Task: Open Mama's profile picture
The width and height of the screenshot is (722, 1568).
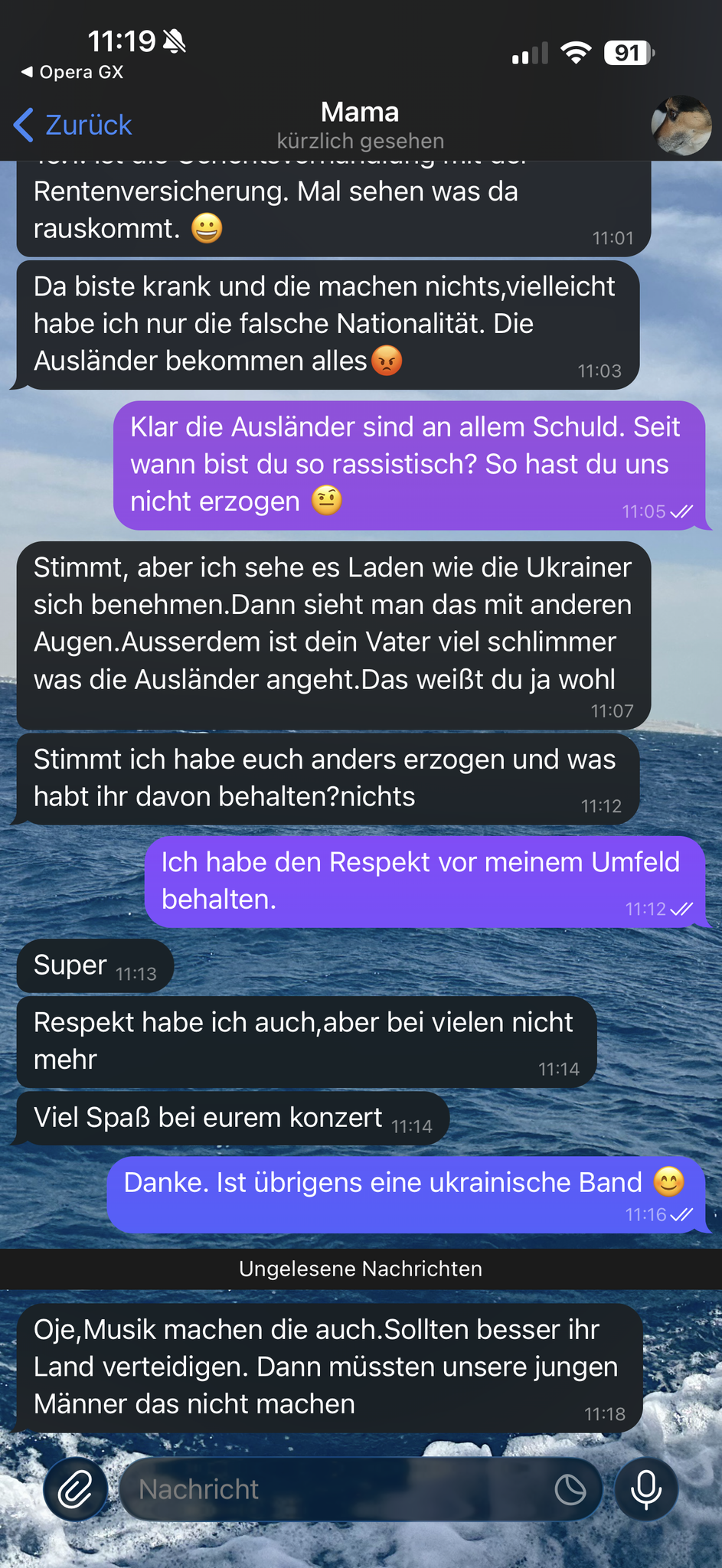Action: [x=681, y=125]
